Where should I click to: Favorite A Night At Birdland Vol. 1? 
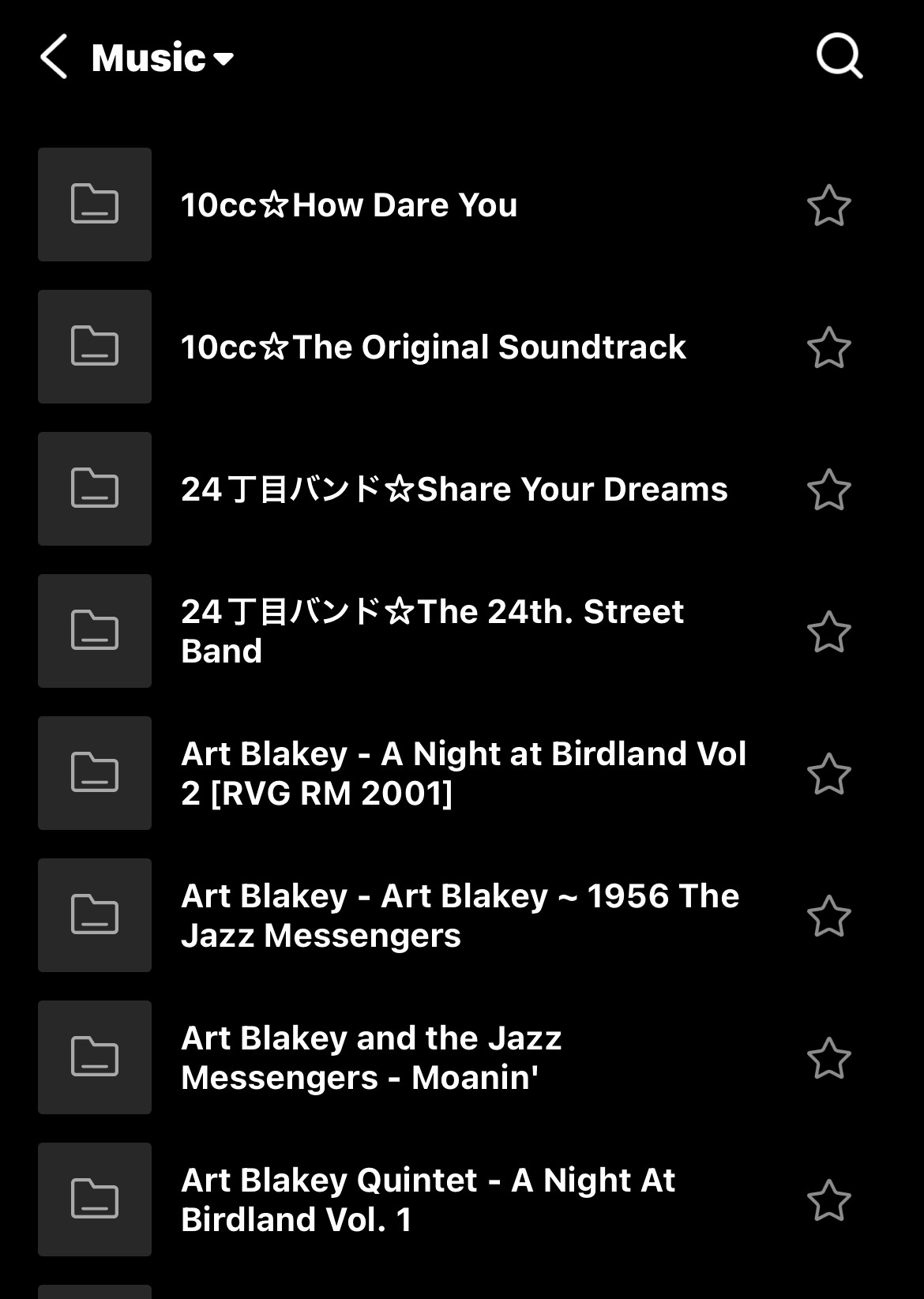click(828, 1200)
